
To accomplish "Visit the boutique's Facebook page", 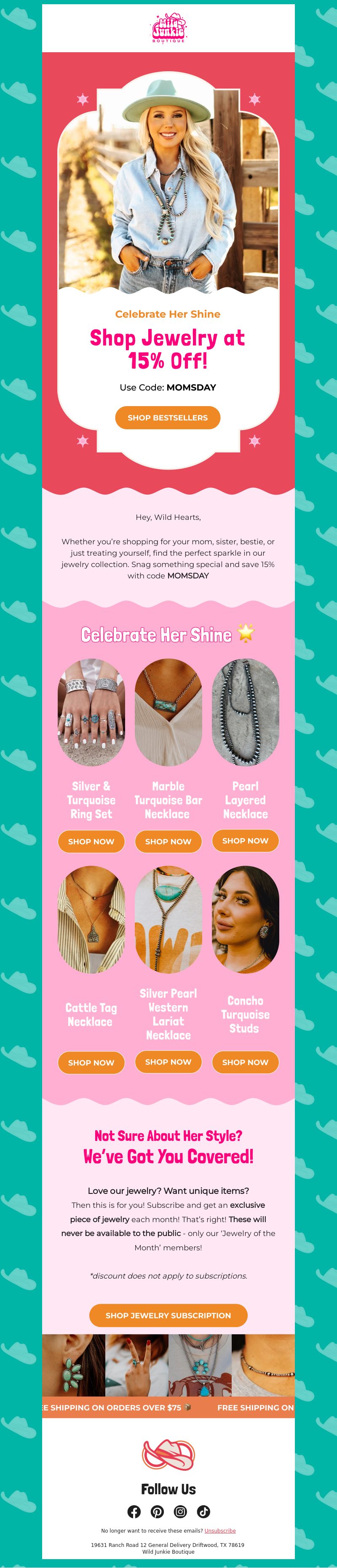I will pos(134,1512).
